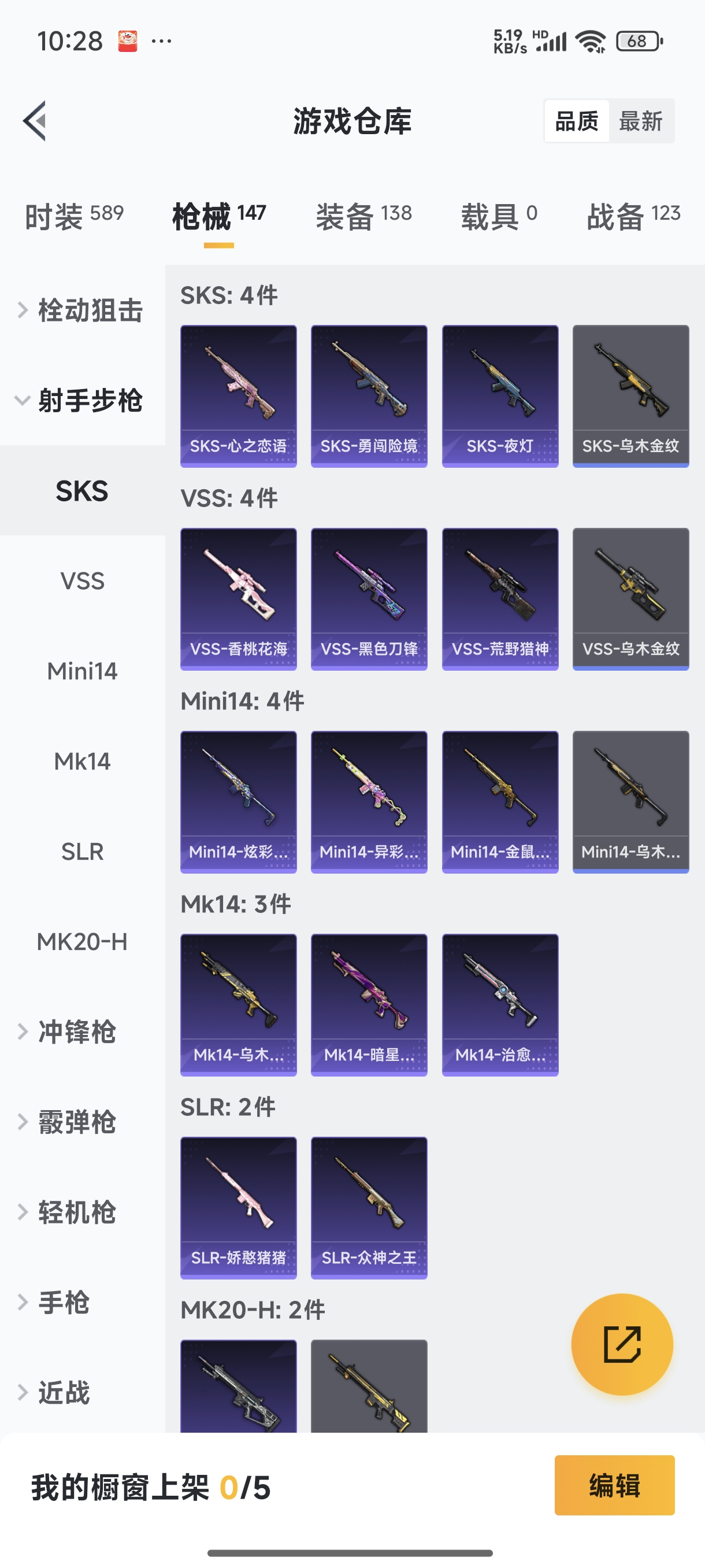
Task: Switch to the 时装 tab
Action: [73, 216]
